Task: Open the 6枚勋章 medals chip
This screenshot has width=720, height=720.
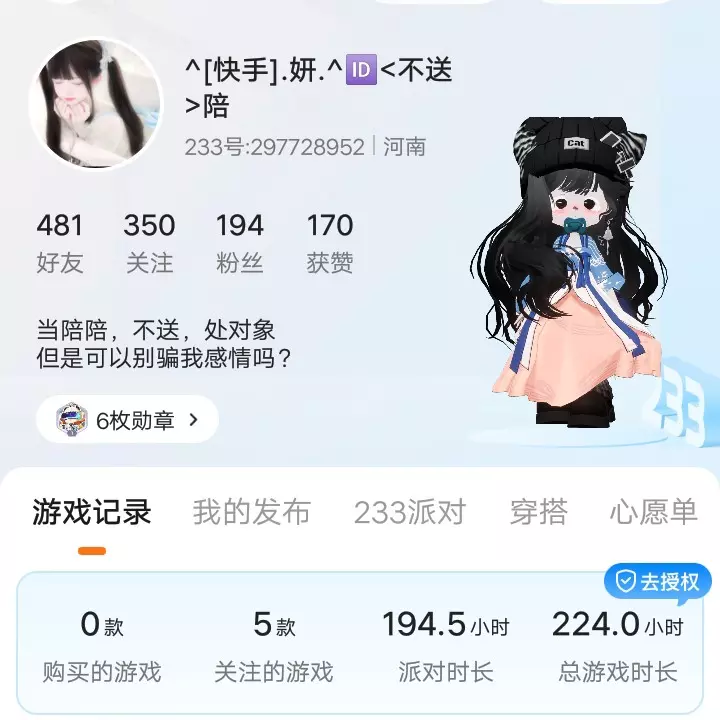Action: coord(128,420)
